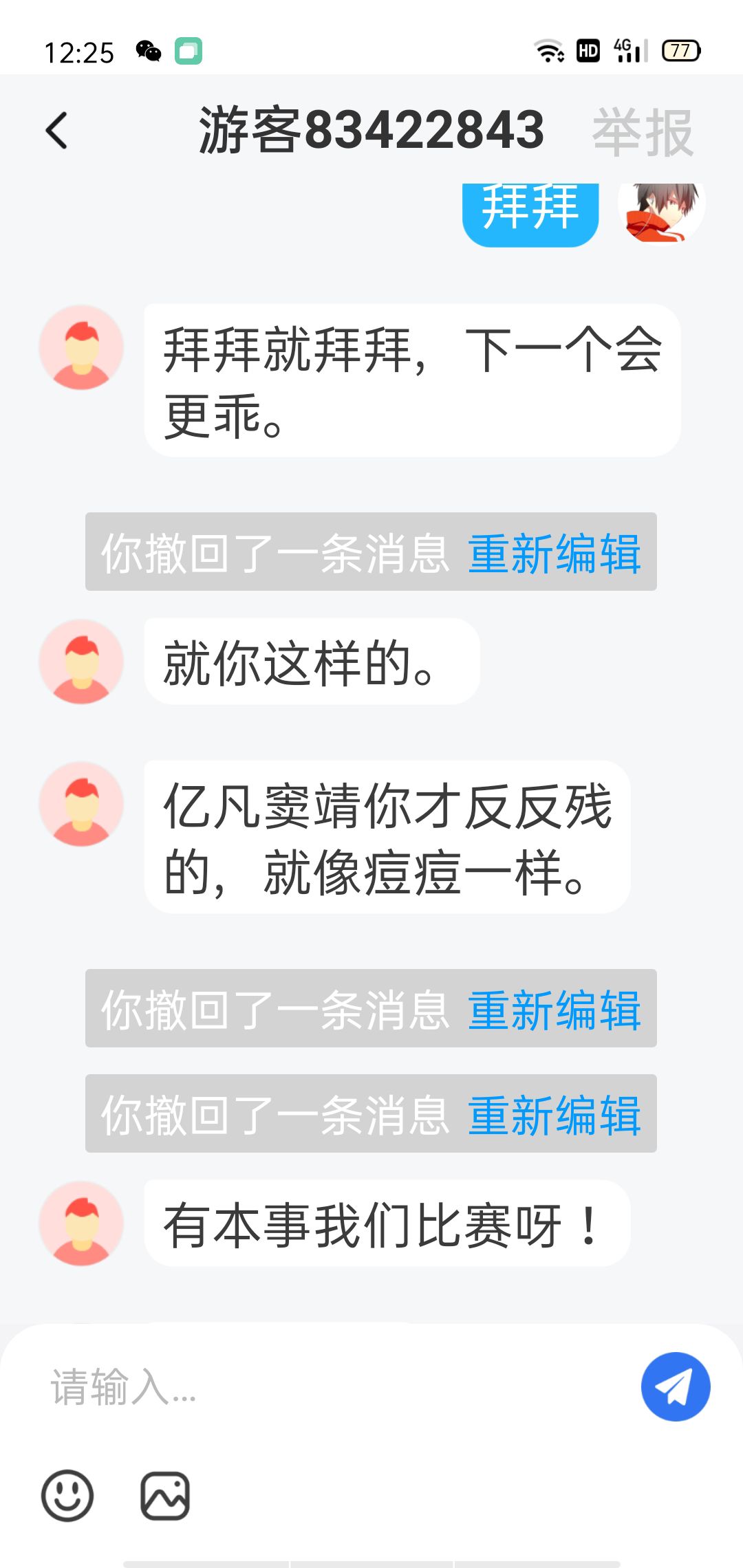This screenshot has height=1568, width=743.
Task: Open the emoji picker
Action: tap(67, 1495)
